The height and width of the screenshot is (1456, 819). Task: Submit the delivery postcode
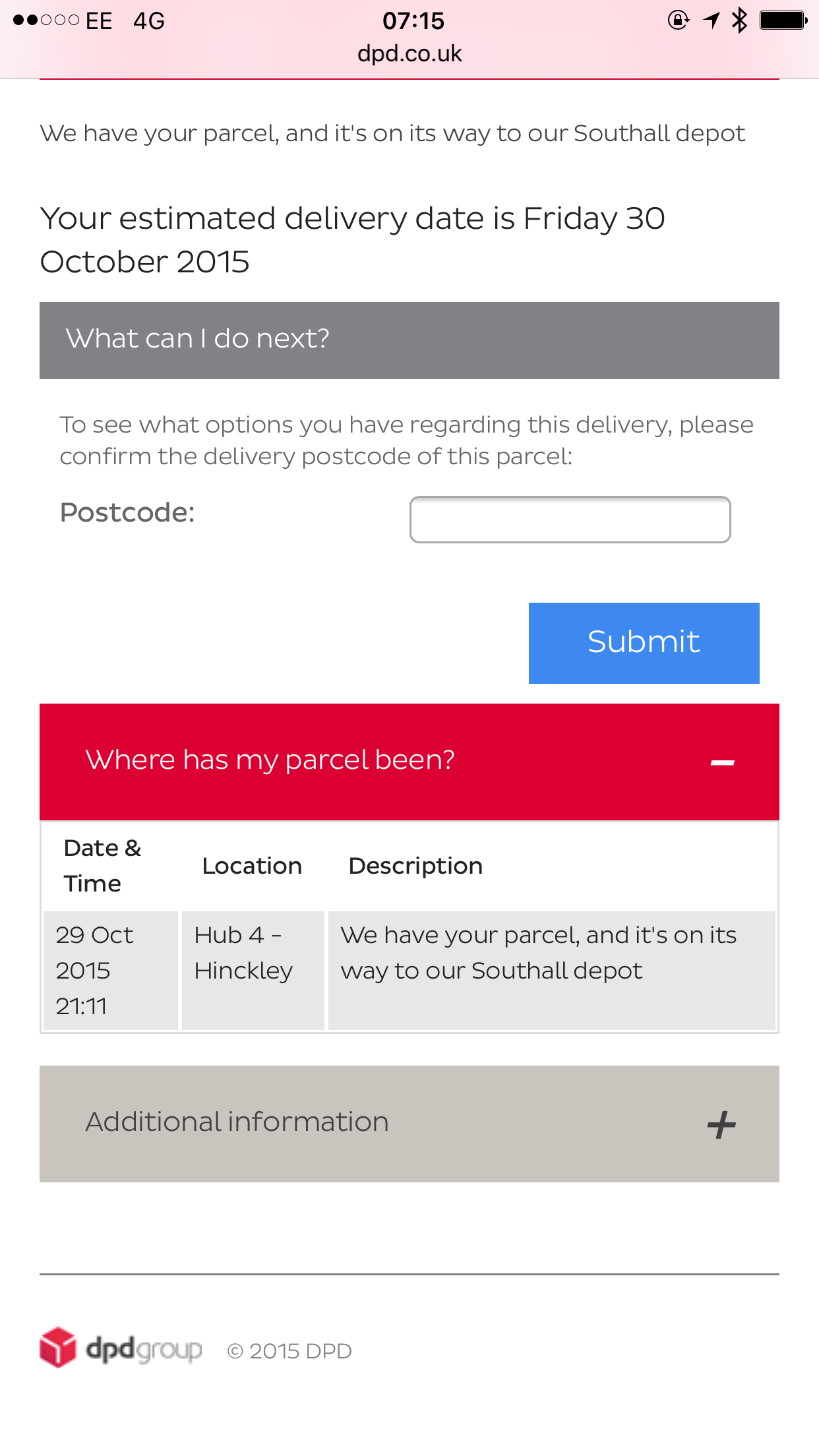(644, 643)
